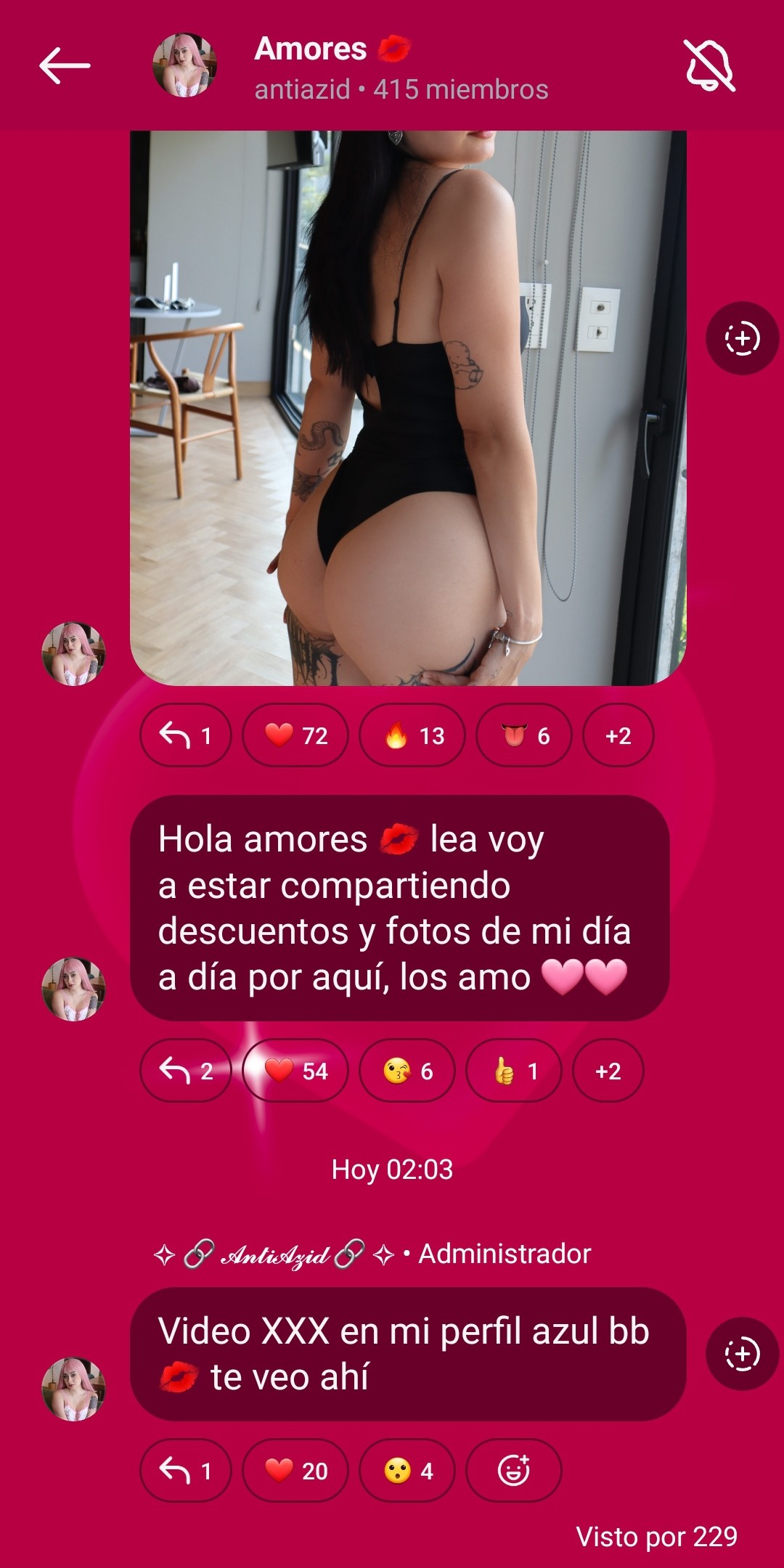Tap the fire reaction with 13
The height and width of the screenshot is (1568, 784).
(412, 735)
